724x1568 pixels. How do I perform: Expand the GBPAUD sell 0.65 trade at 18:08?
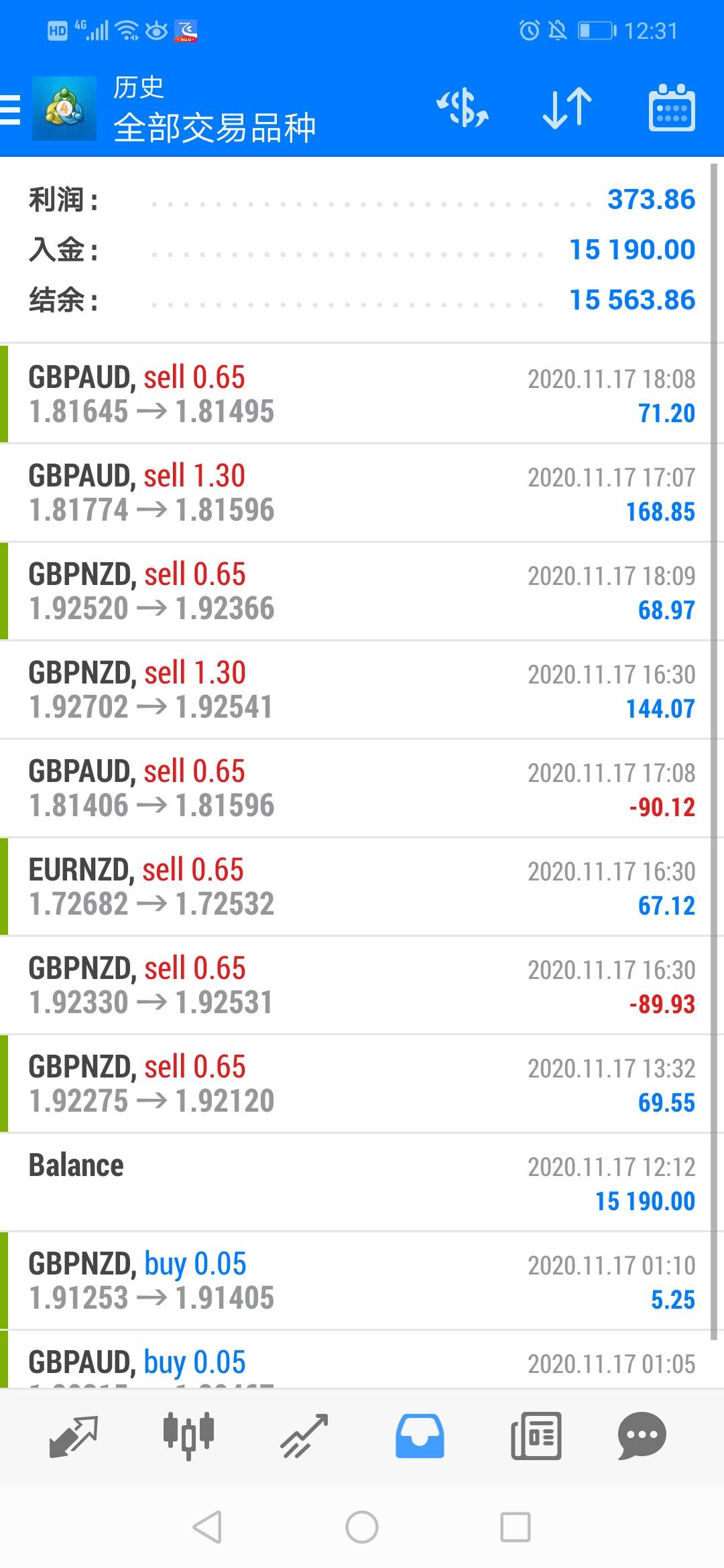(362, 394)
